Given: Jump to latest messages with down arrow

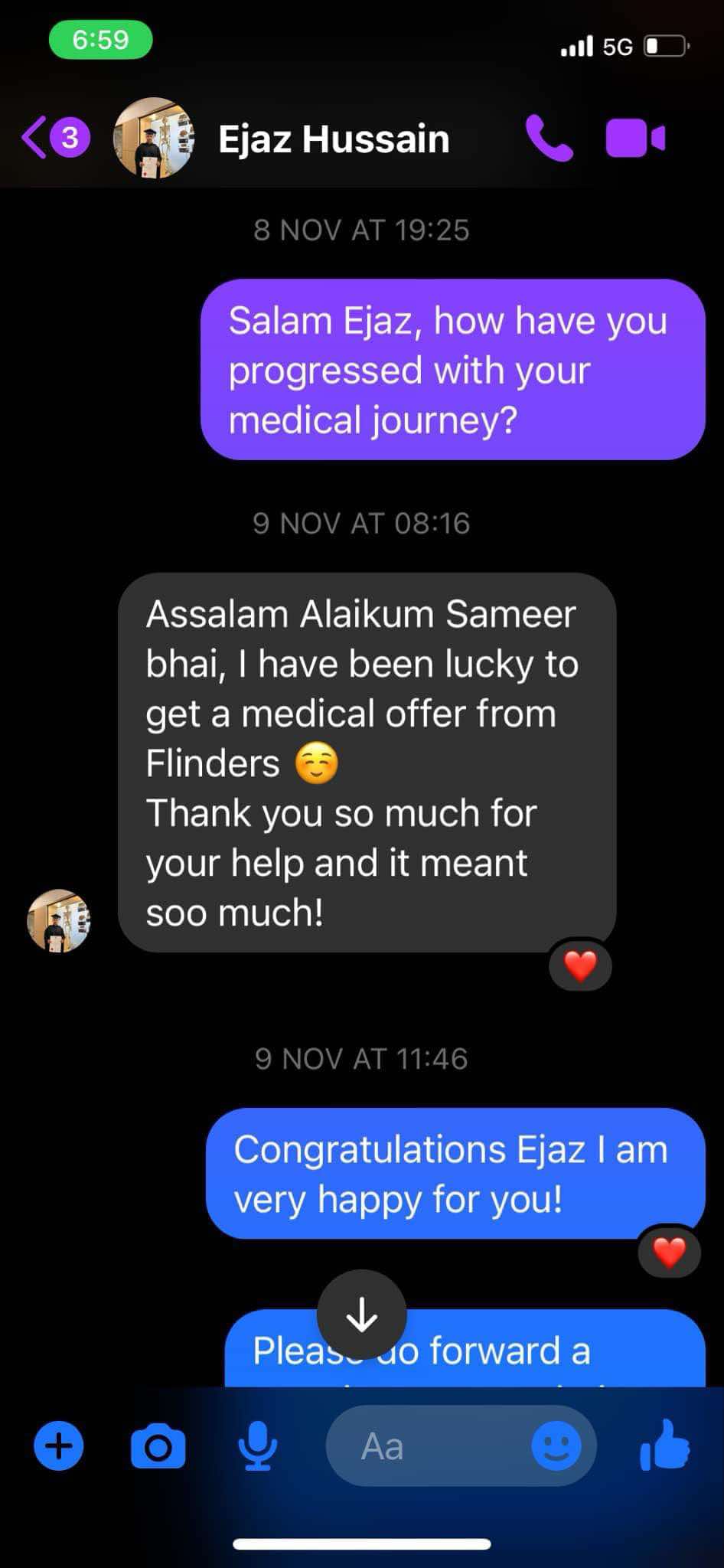Looking at the screenshot, I should pos(361,1315).
